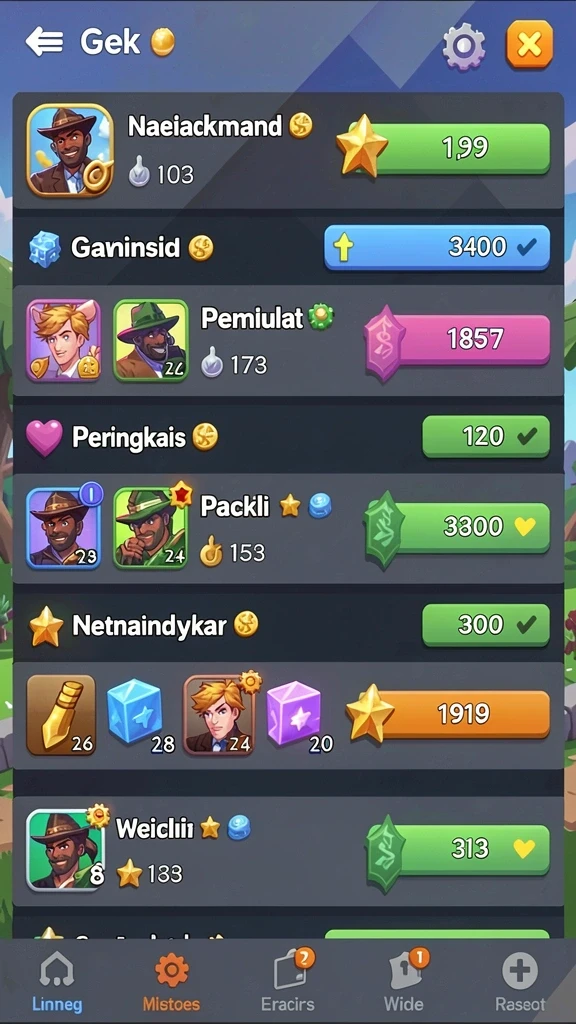Select the blue cube item numbered 28

[137, 714]
